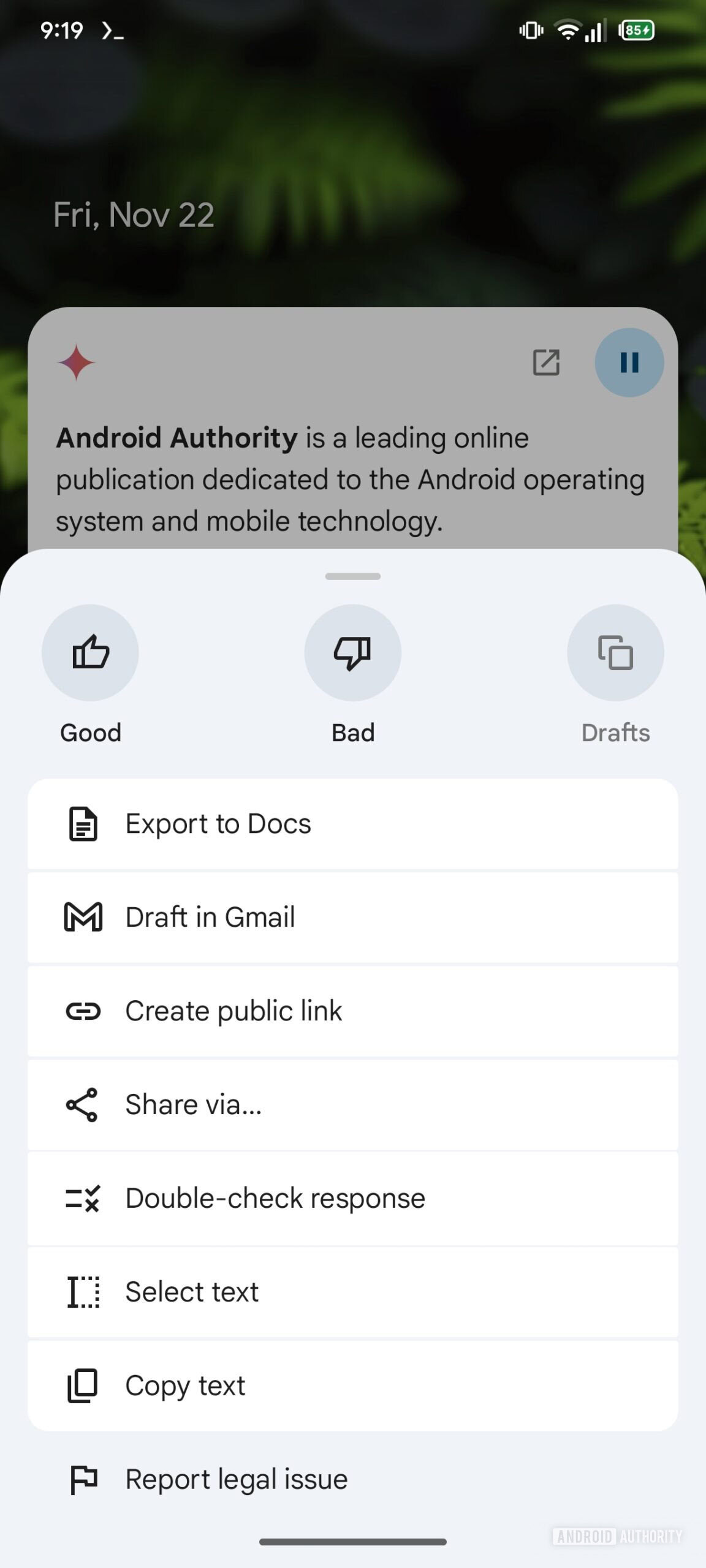Copy text of the response
706x1568 pixels.
click(x=352, y=1385)
